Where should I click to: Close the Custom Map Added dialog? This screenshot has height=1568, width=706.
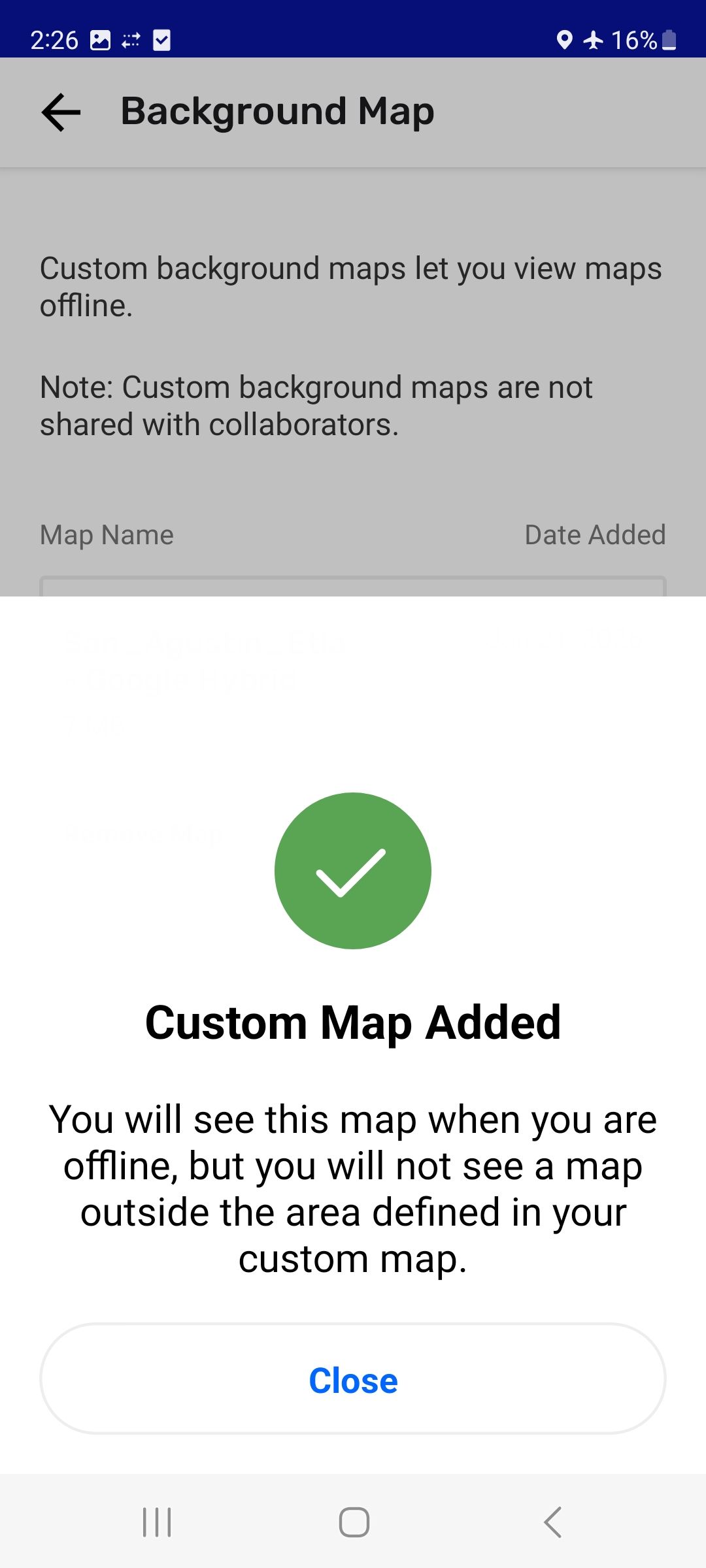click(353, 1379)
